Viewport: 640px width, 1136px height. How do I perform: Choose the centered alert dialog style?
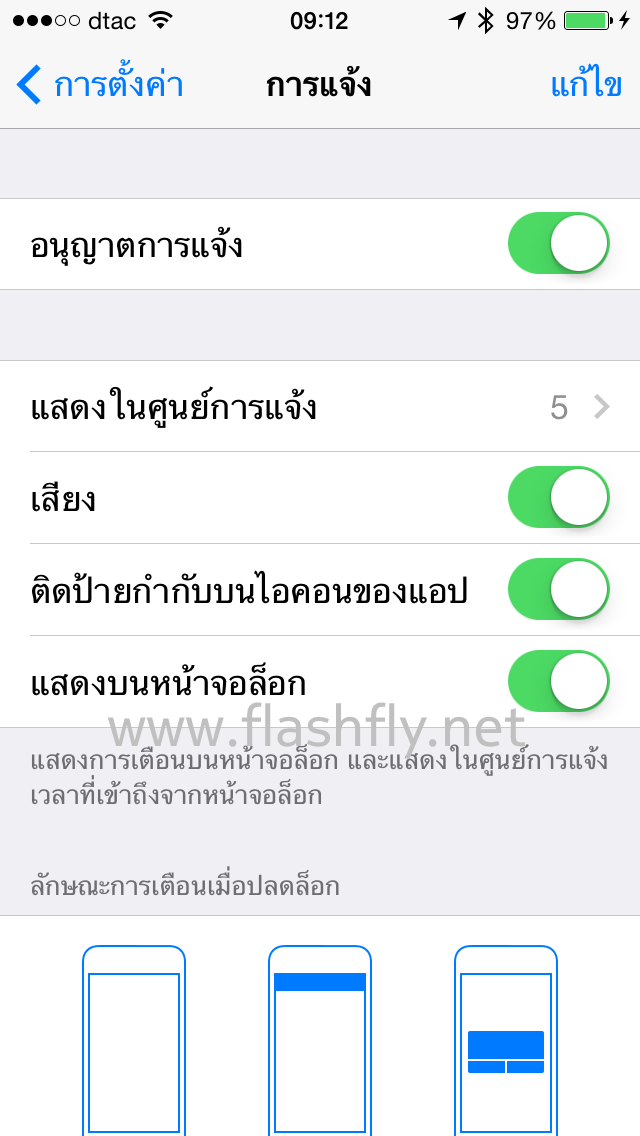pos(506,1040)
